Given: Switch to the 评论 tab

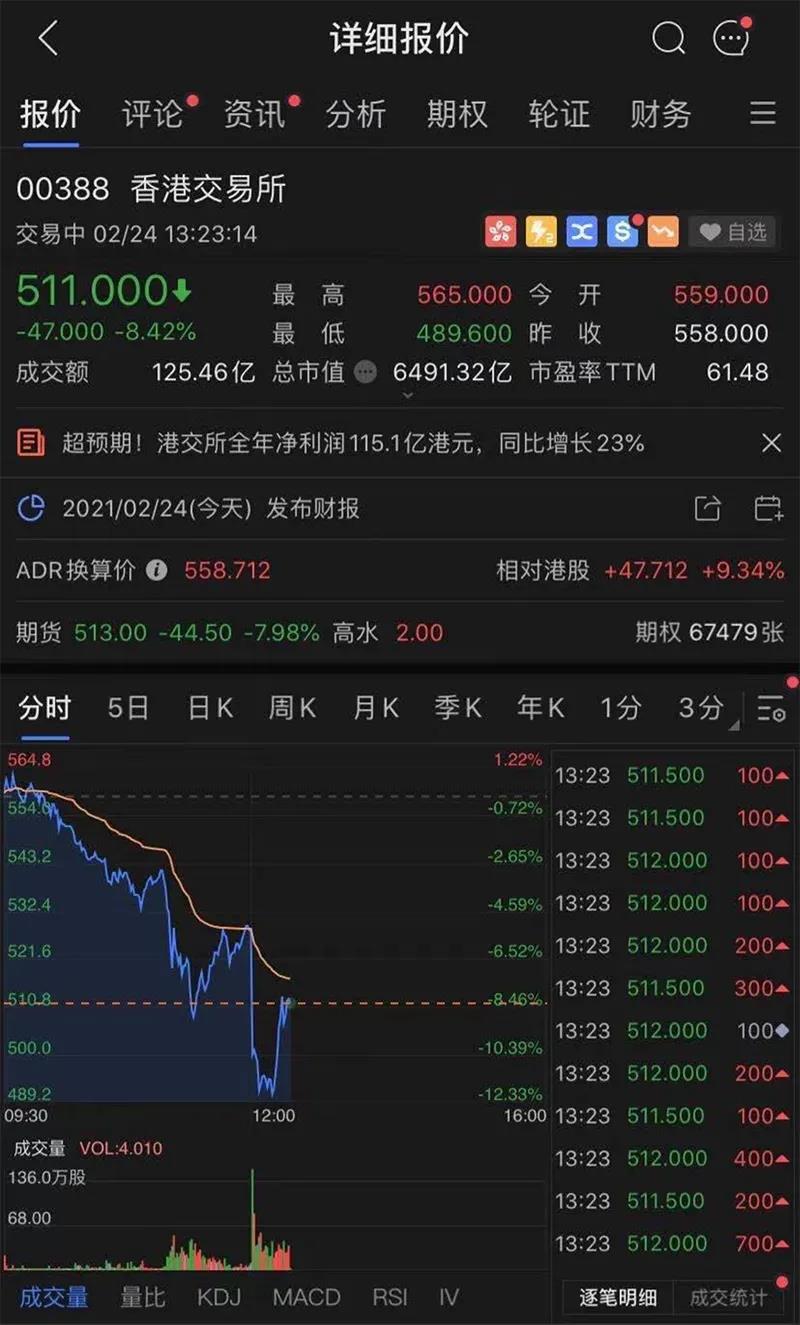Looking at the screenshot, I should coord(153,114).
